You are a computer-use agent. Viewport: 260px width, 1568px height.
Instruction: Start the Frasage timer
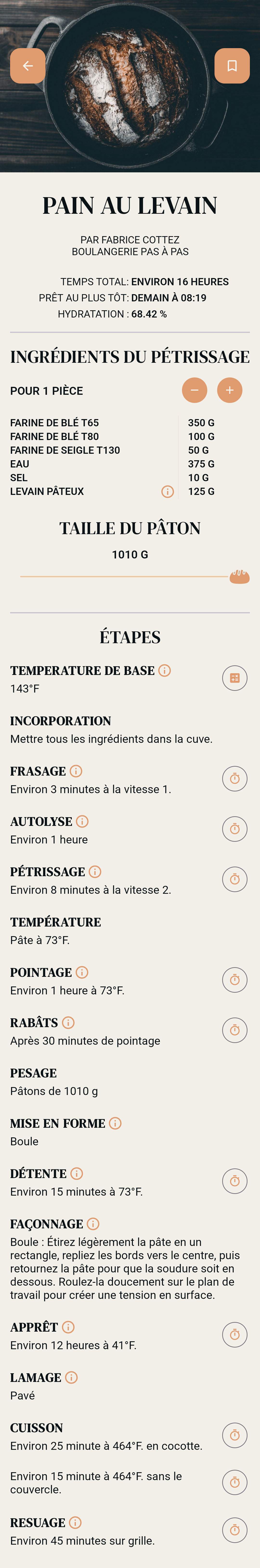[234, 778]
